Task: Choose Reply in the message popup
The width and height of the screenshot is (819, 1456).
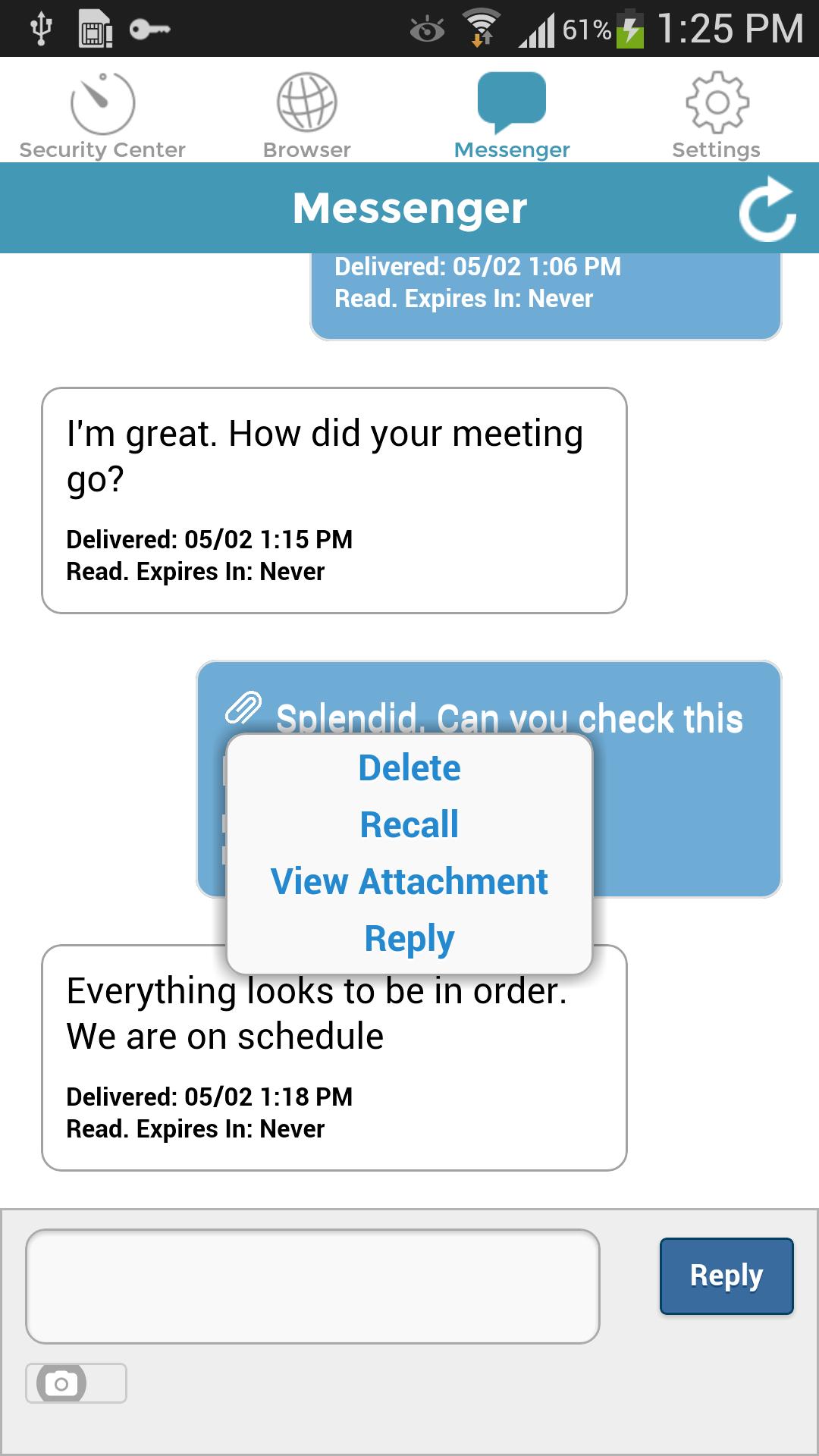Action: 409,939
